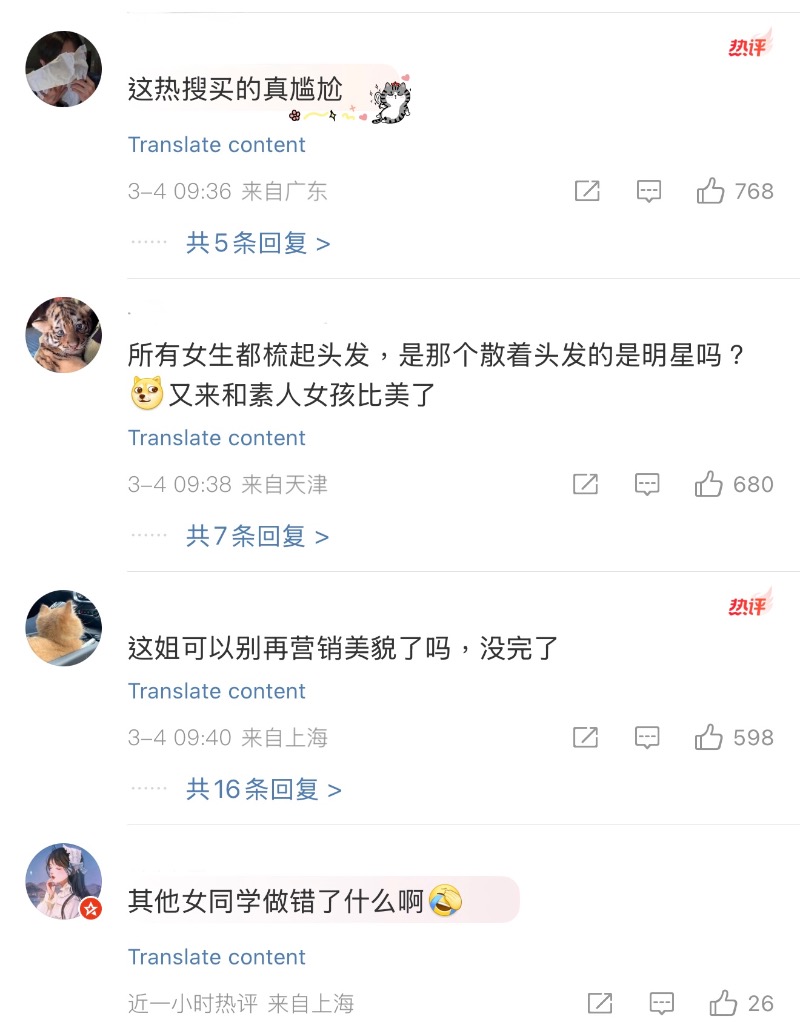Screen dimensions: 800x1028
Task: Like the comment with 768 likes
Action: [711, 191]
